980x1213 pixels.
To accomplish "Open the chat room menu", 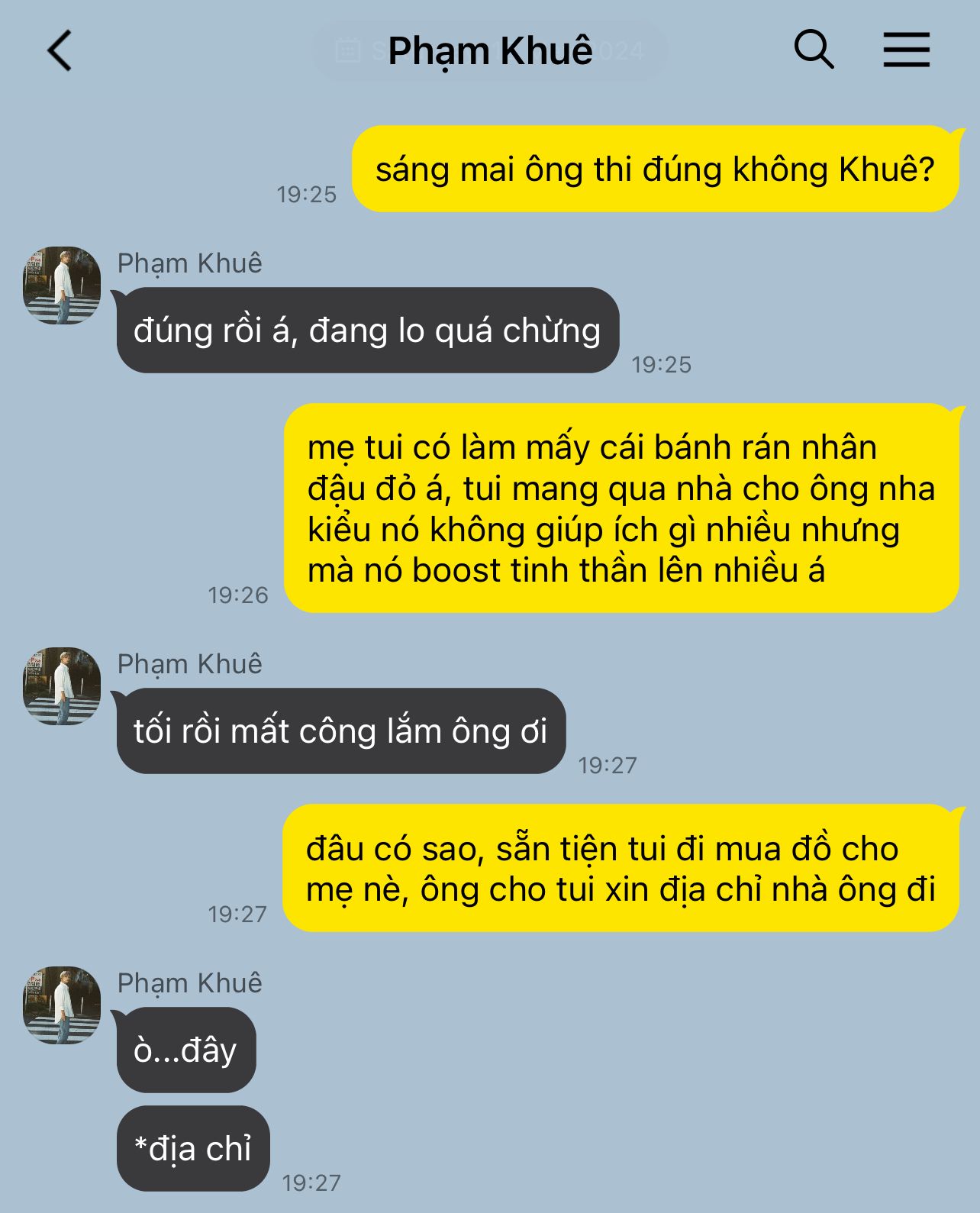I will [x=906, y=50].
